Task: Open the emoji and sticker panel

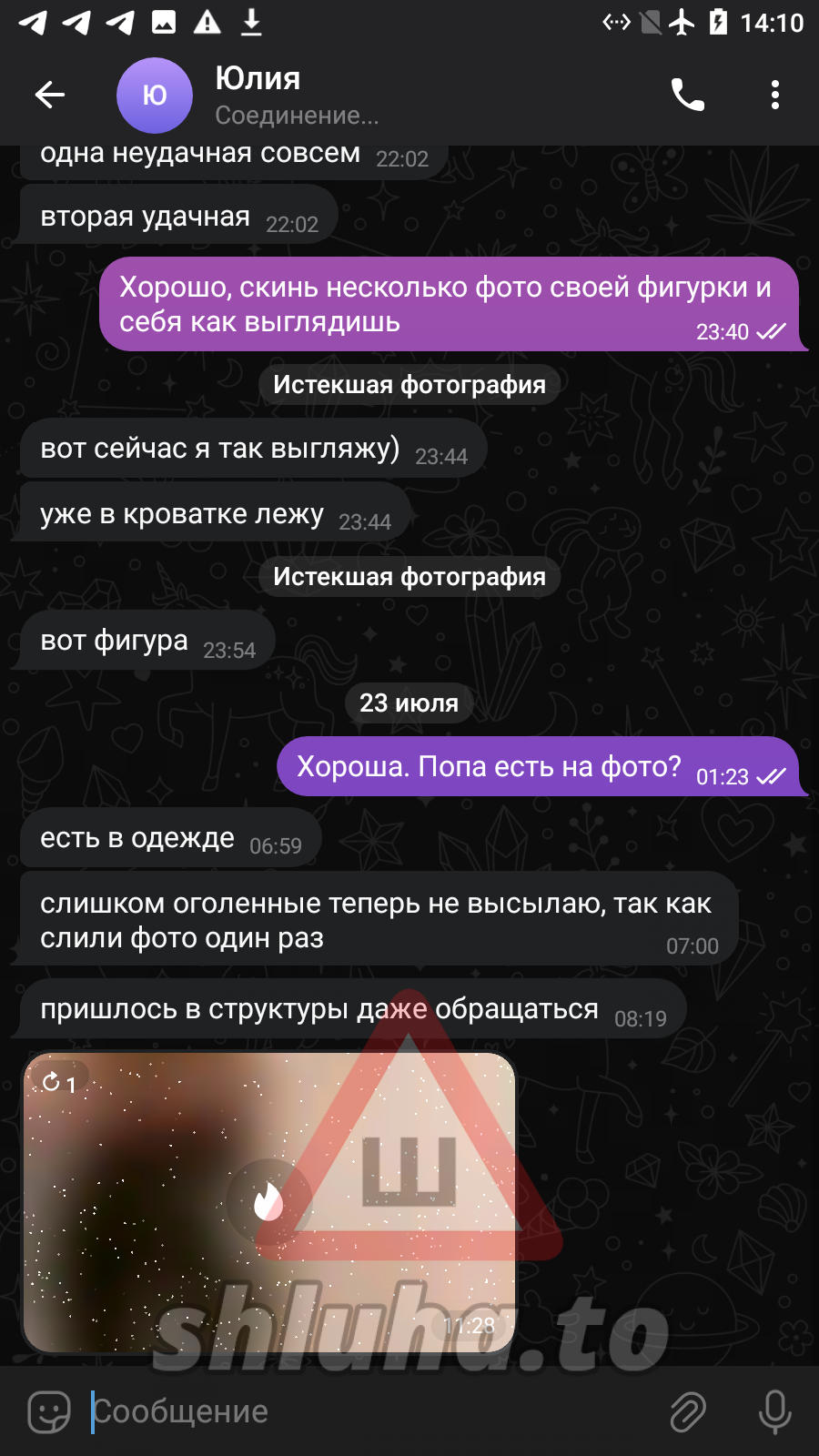Action: point(49,1411)
